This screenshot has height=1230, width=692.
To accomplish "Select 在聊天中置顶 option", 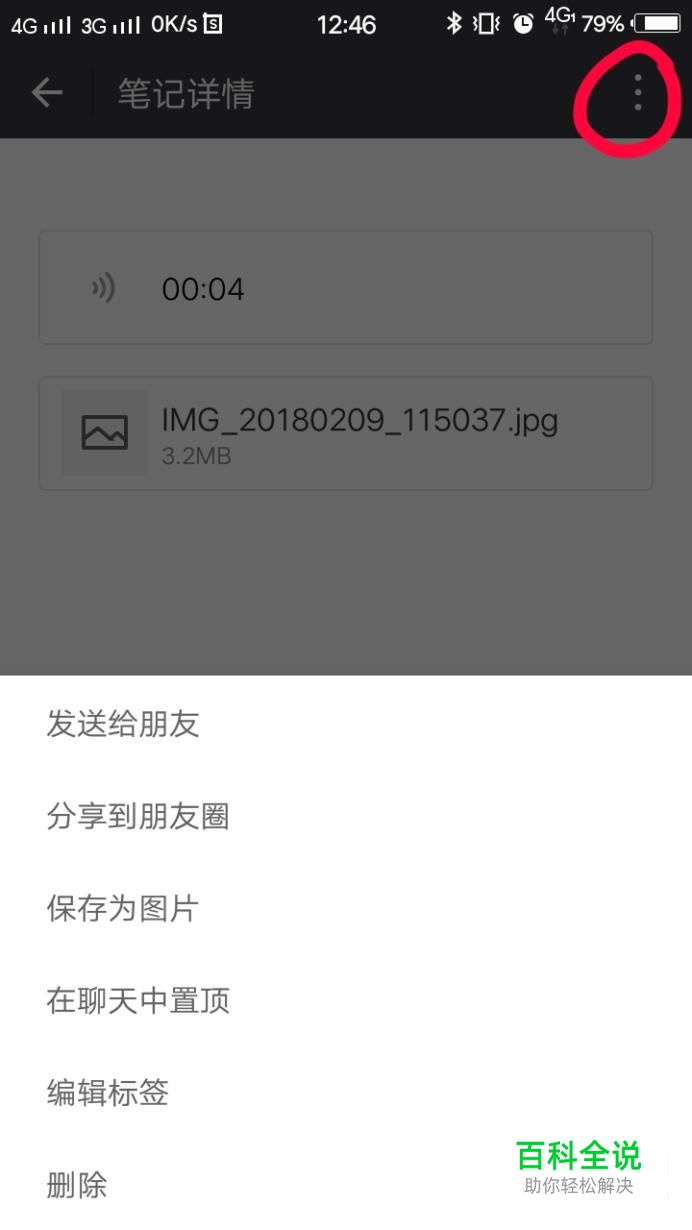I will coord(346,1000).
